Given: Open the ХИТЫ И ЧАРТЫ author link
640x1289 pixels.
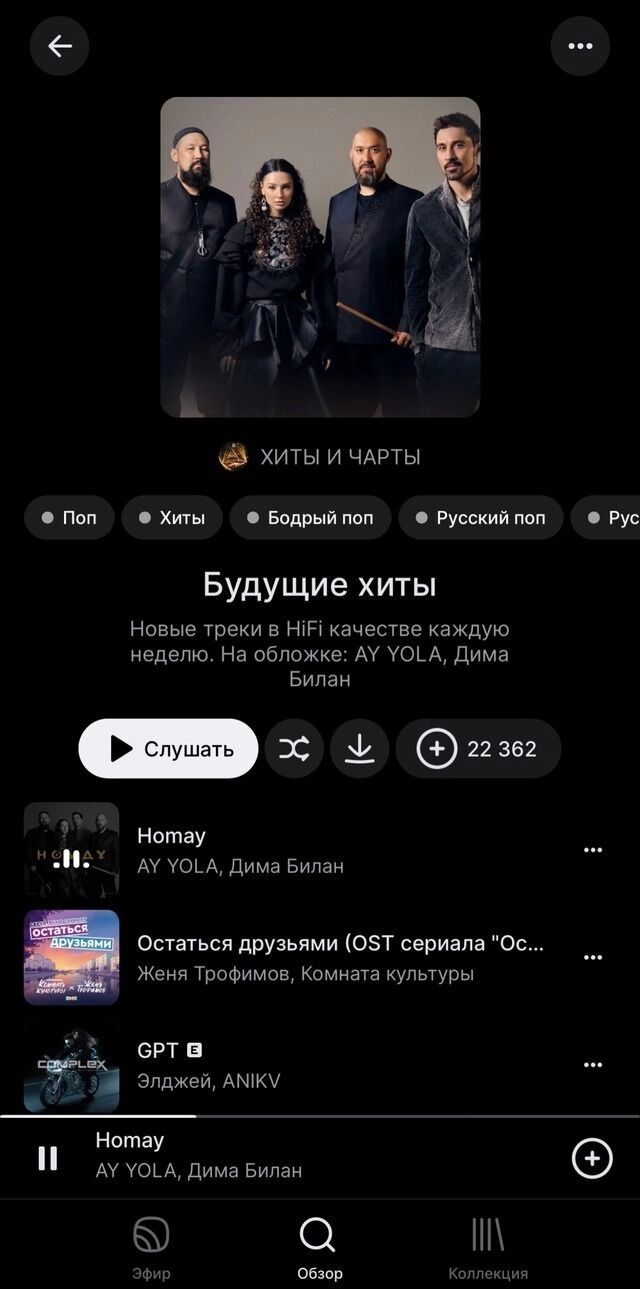Looking at the screenshot, I should (x=320, y=457).
